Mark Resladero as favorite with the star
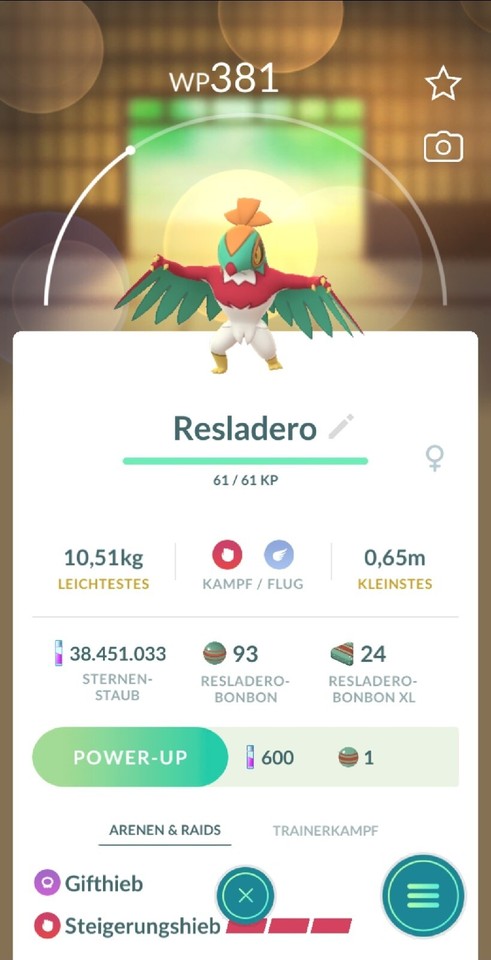Viewport: 491px width, 960px height. 443,84
